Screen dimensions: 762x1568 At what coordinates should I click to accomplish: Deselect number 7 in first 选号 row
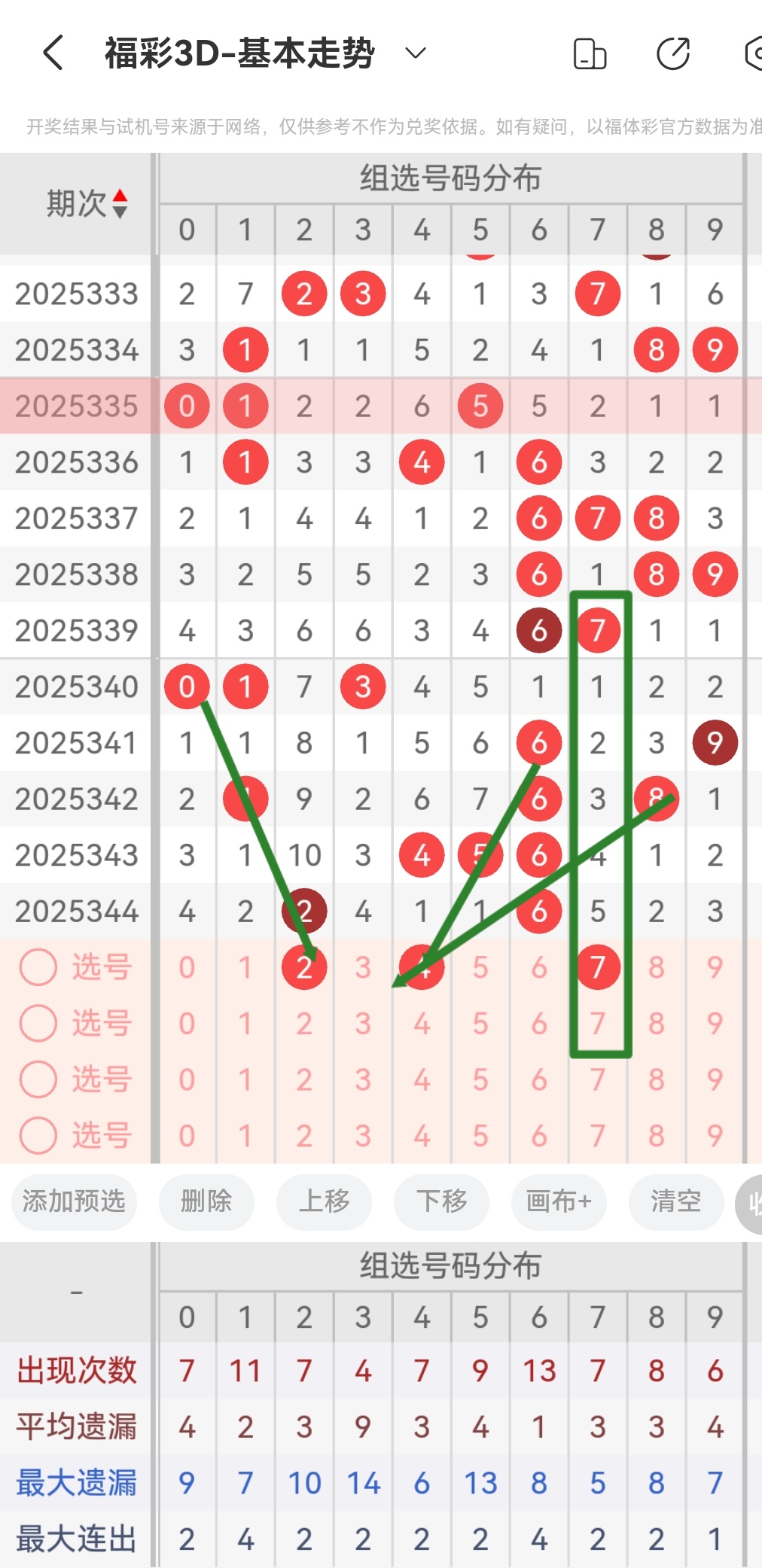598,967
